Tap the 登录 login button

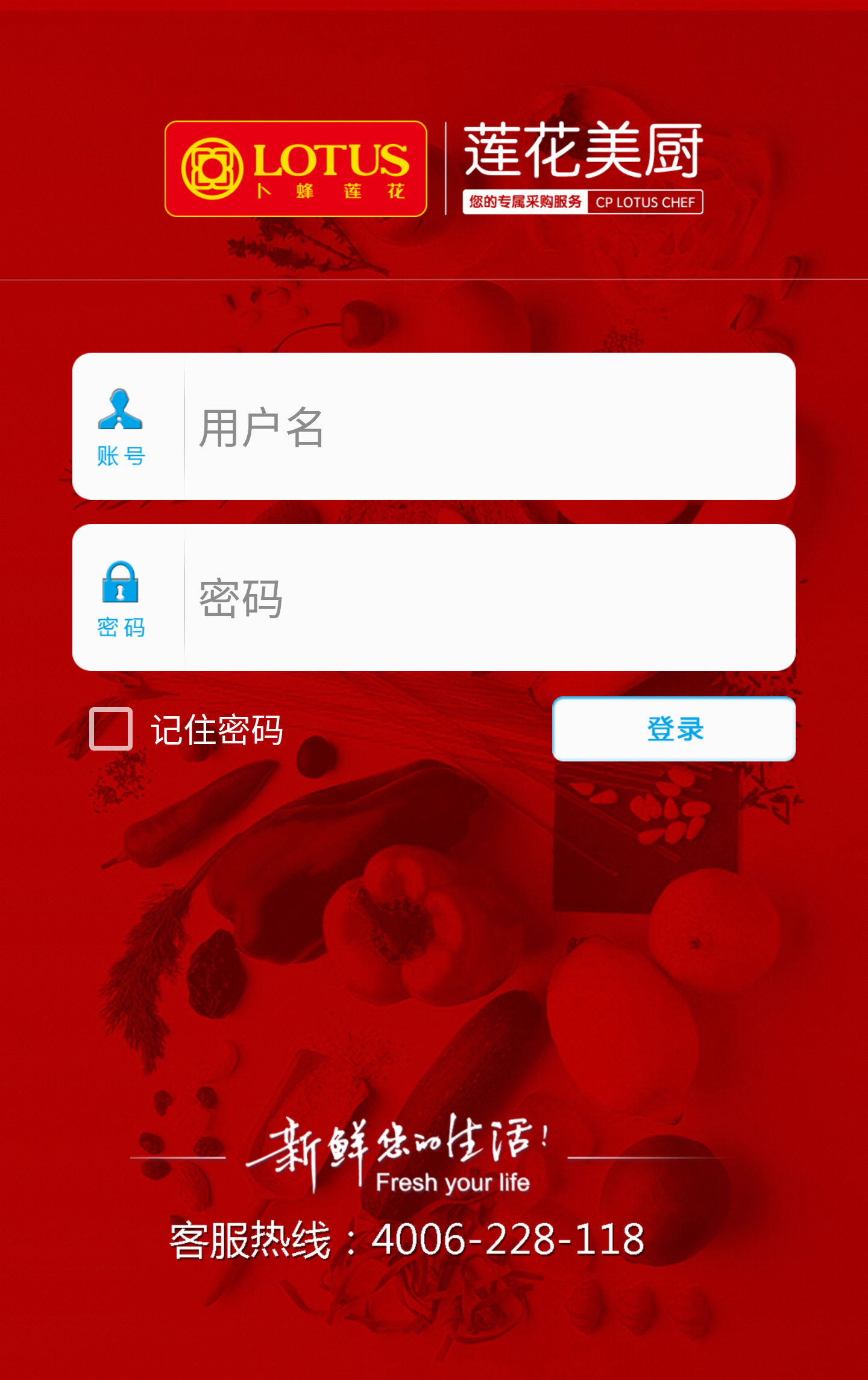(x=674, y=729)
